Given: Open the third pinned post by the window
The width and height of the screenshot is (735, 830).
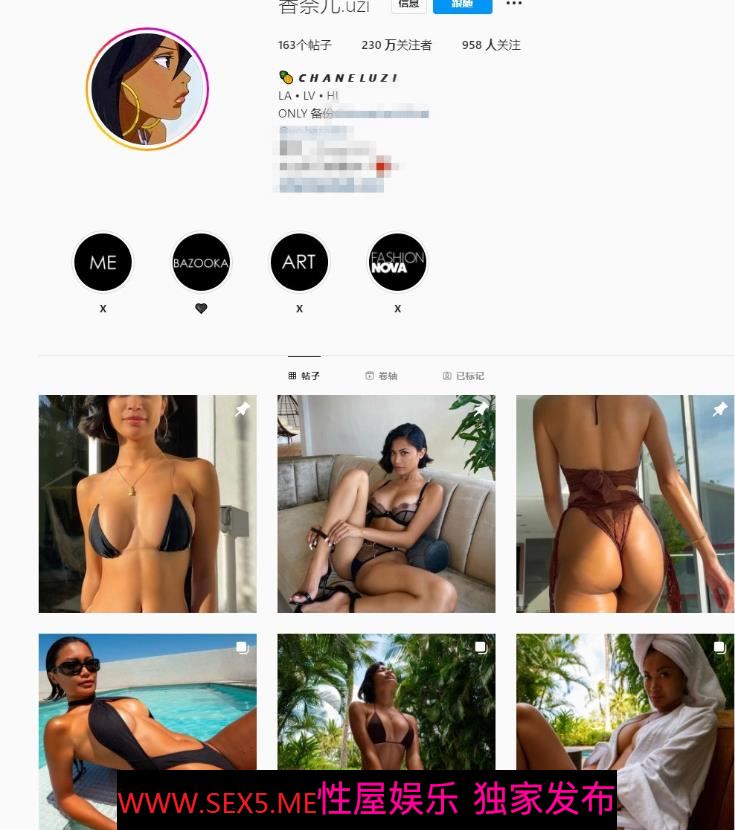Looking at the screenshot, I should [624, 503].
